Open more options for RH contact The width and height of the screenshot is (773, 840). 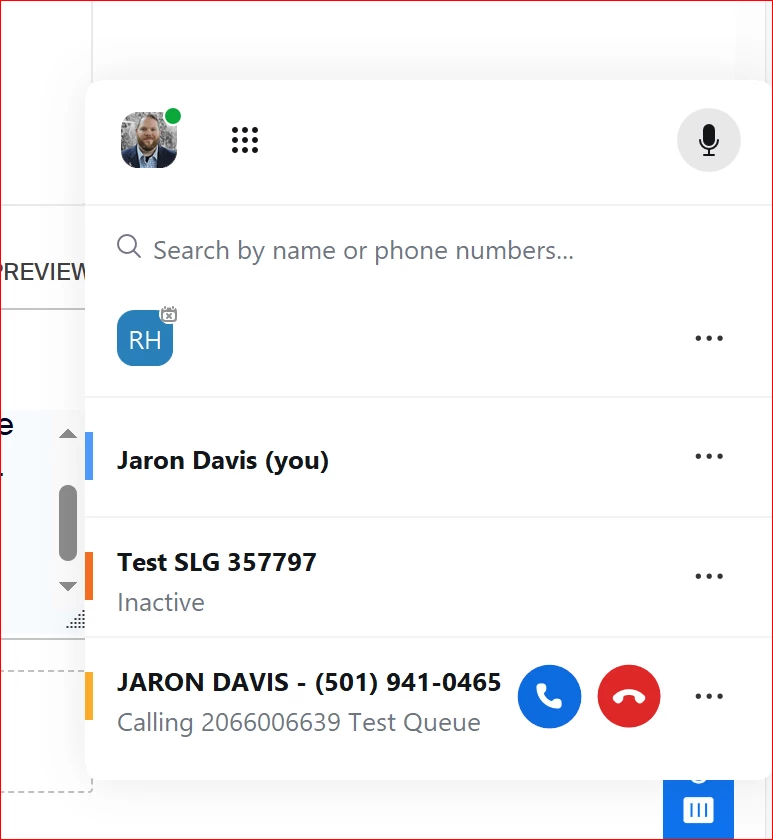(x=708, y=338)
